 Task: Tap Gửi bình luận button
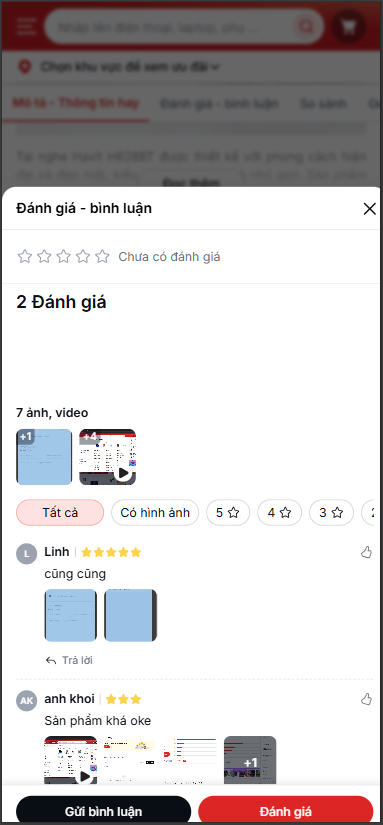tap(104, 811)
